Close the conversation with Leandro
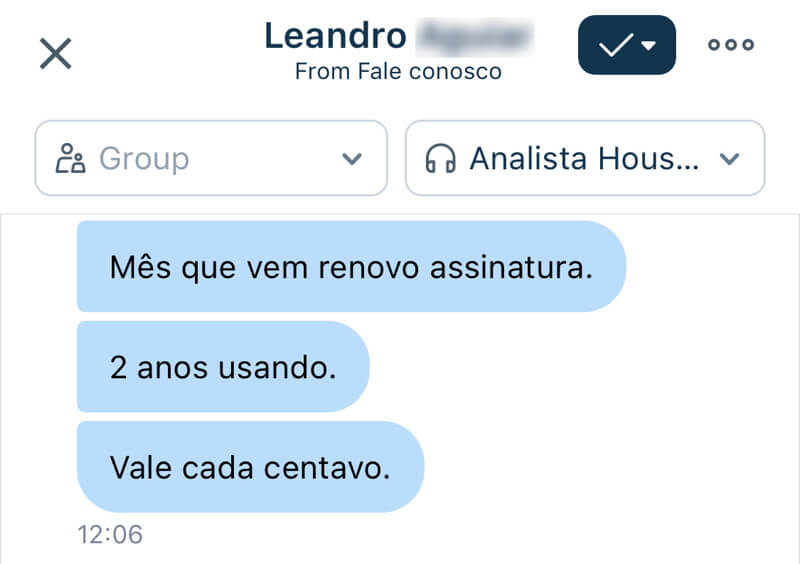The width and height of the screenshot is (800, 564). [55, 53]
